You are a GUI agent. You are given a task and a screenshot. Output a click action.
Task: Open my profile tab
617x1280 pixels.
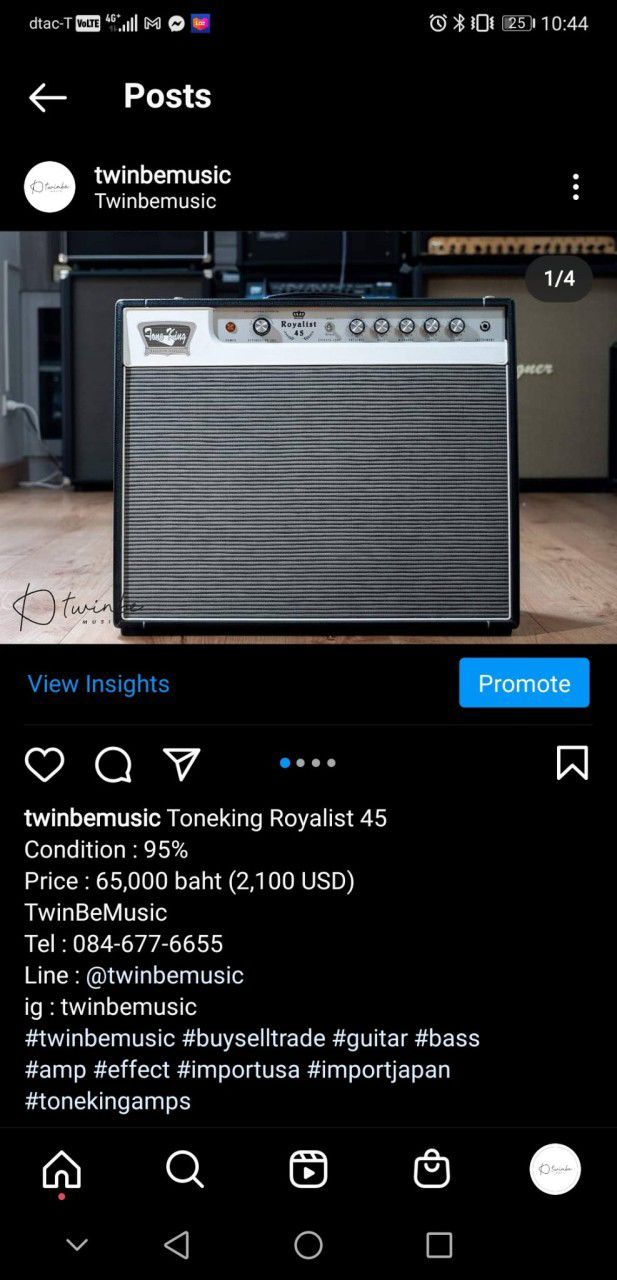pos(555,1168)
